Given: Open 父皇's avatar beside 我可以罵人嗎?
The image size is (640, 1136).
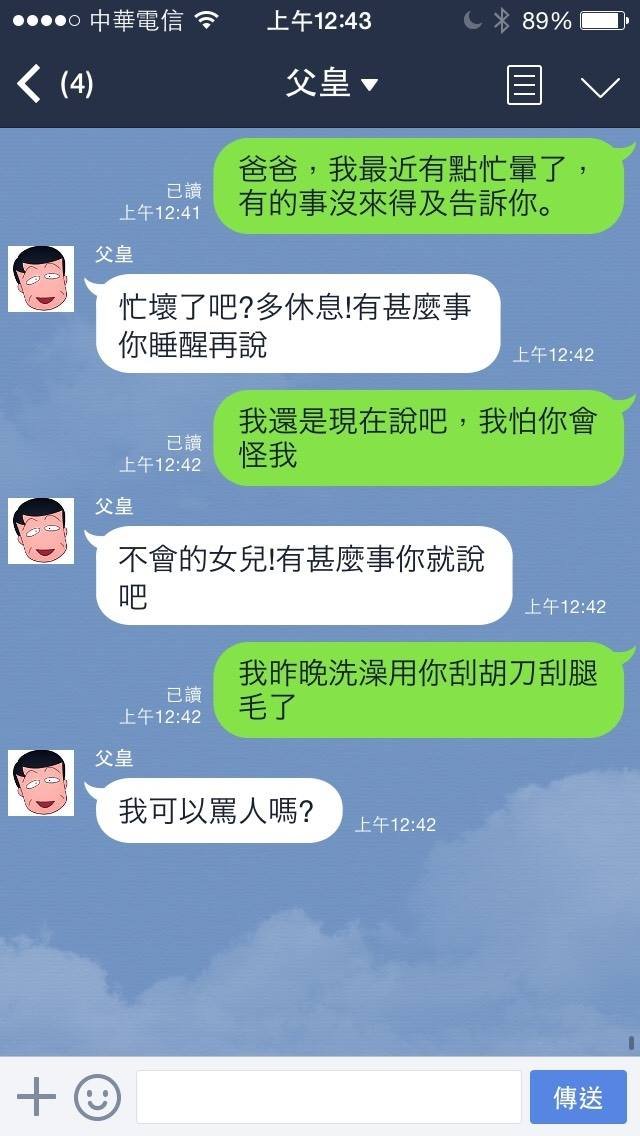Looking at the screenshot, I should click(x=41, y=783).
